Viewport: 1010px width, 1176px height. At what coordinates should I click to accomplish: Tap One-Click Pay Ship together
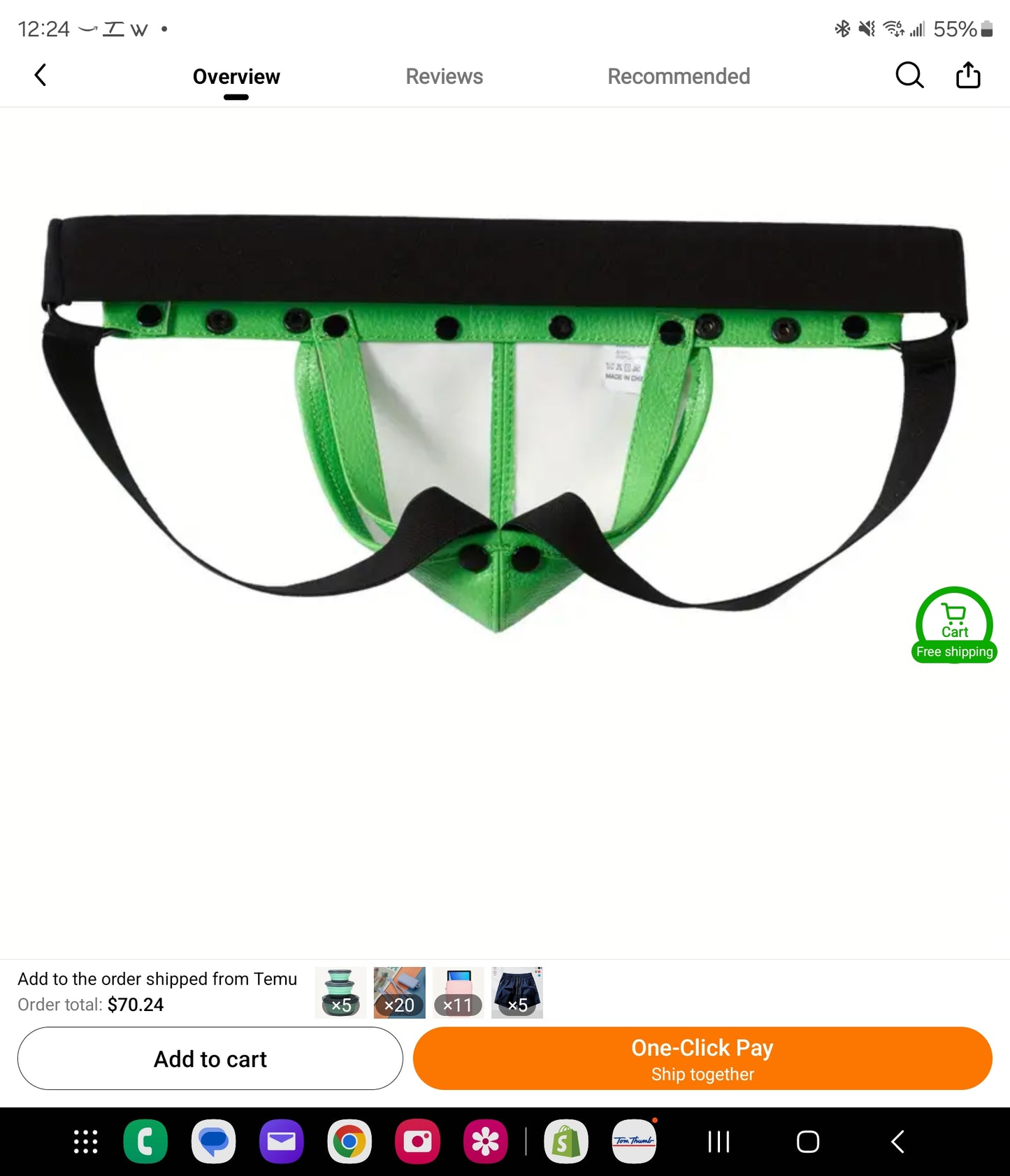(x=702, y=1059)
